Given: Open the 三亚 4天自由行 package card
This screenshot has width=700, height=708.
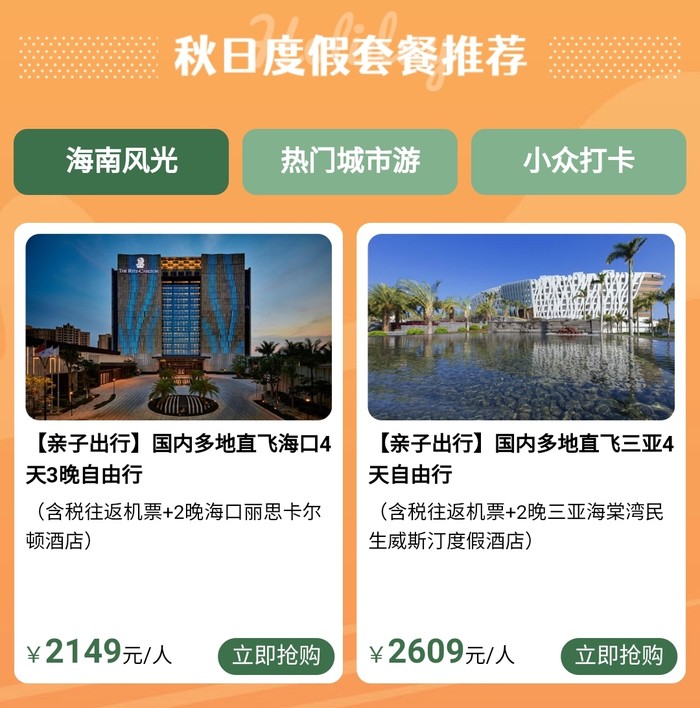Looking at the screenshot, I should [521, 458].
